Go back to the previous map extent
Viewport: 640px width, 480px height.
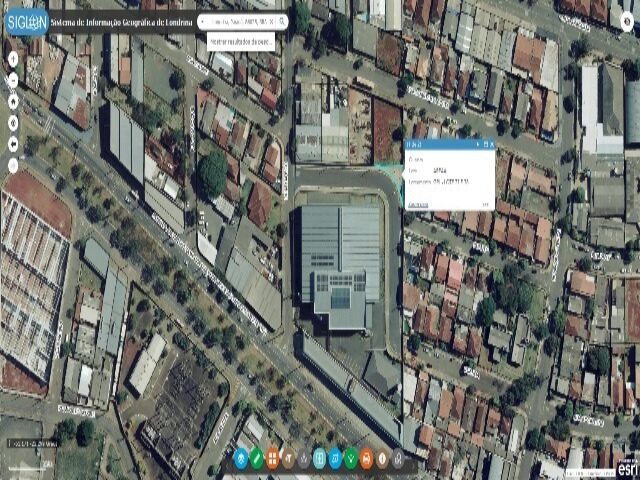13,143
